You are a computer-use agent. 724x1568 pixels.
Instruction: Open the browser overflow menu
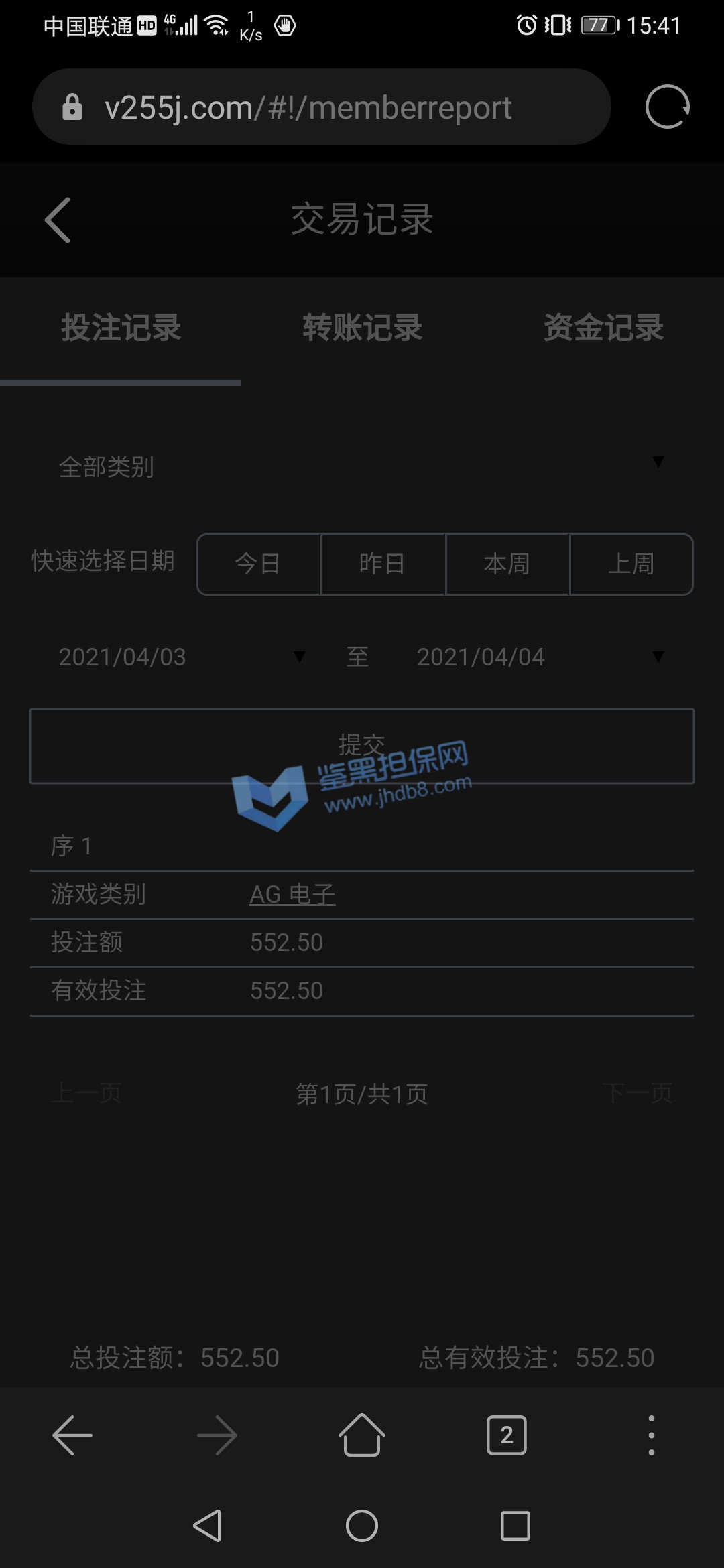tap(651, 1435)
